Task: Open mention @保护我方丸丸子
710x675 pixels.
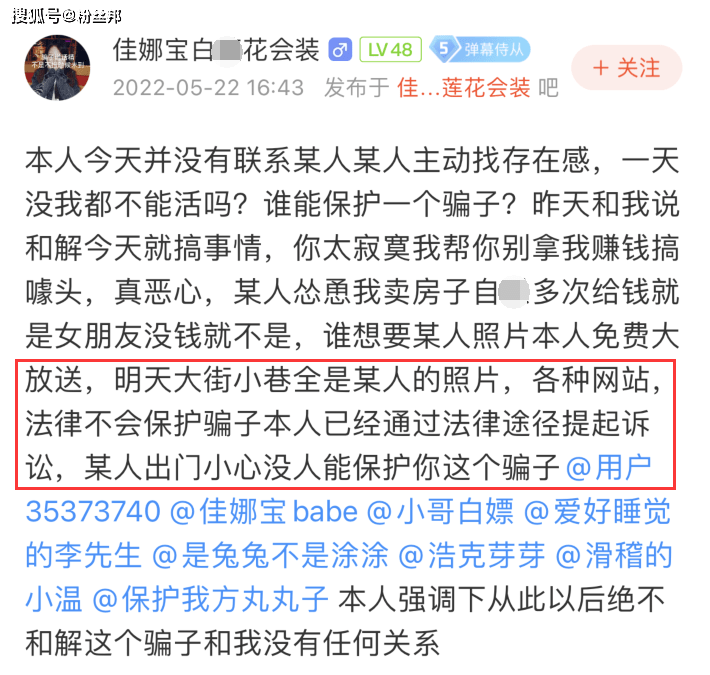Action: [x=210, y=598]
